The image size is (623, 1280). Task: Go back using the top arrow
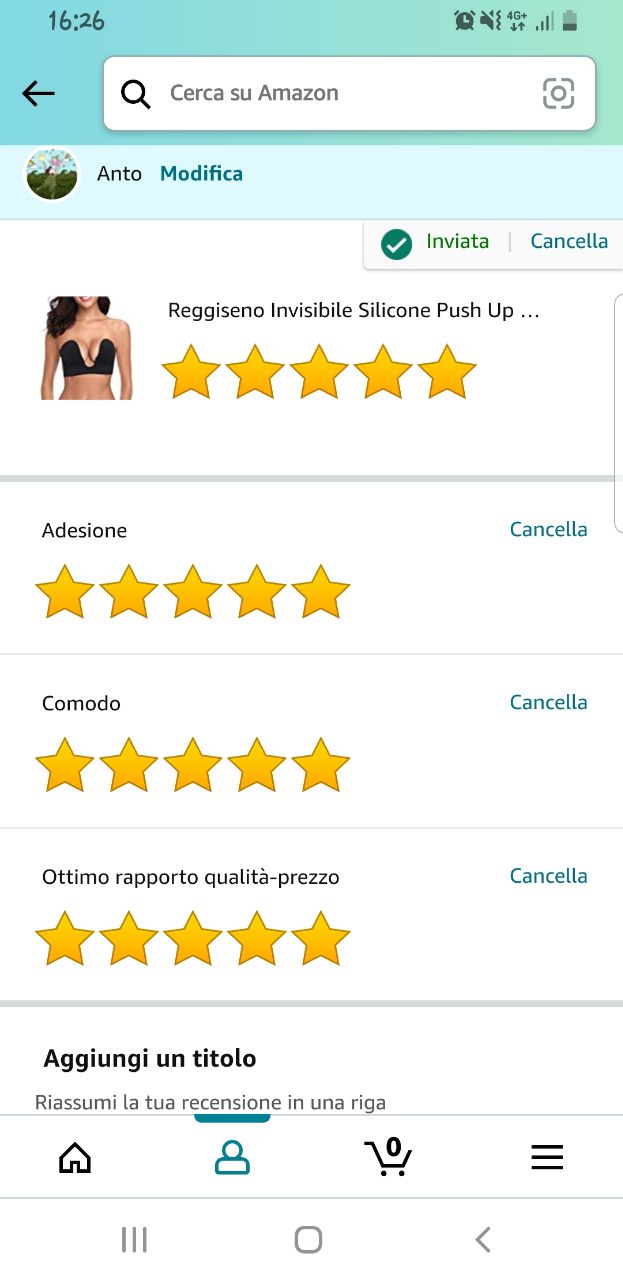click(38, 93)
